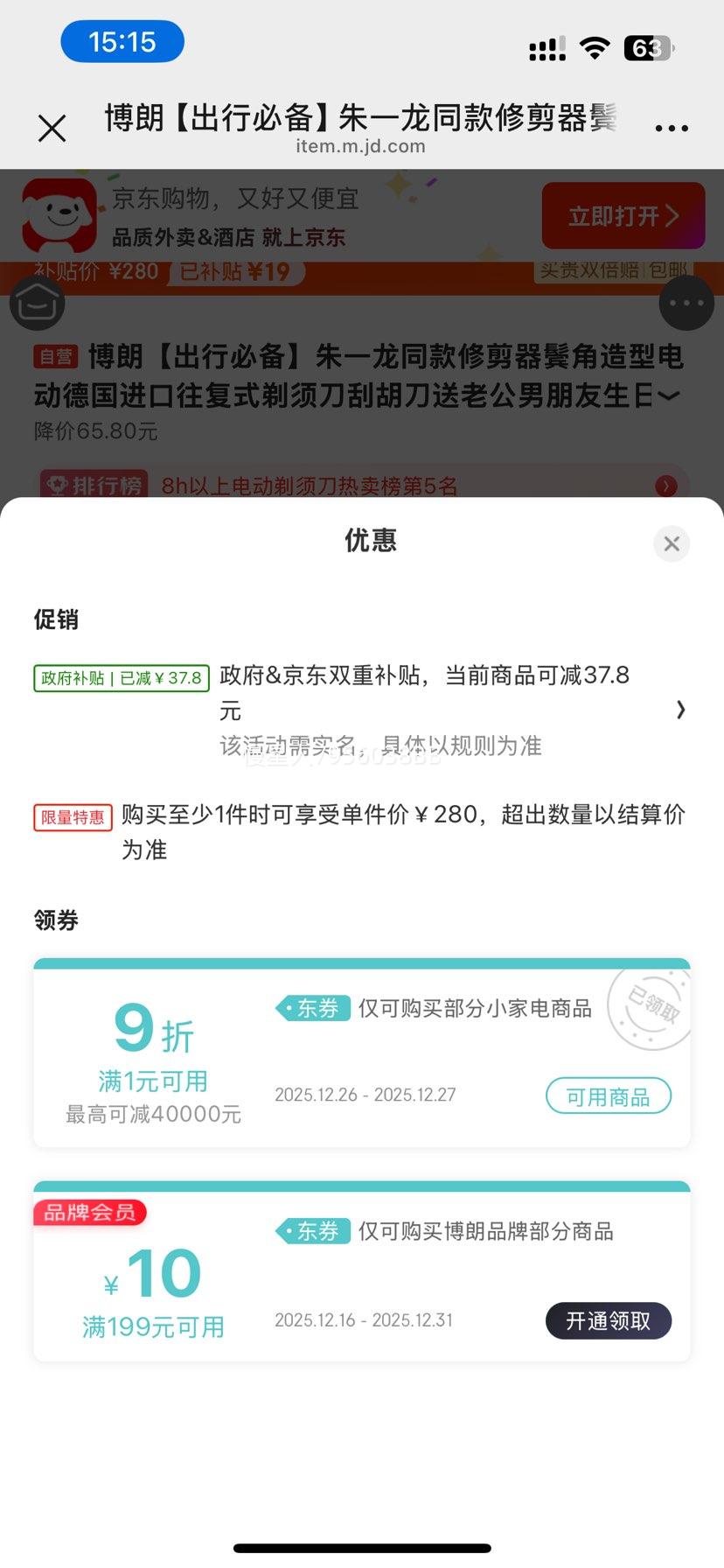Viewport: 724px width, 1568px height.
Task: Tap the 自营 tag before the product title
Action: (x=56, y=356)
